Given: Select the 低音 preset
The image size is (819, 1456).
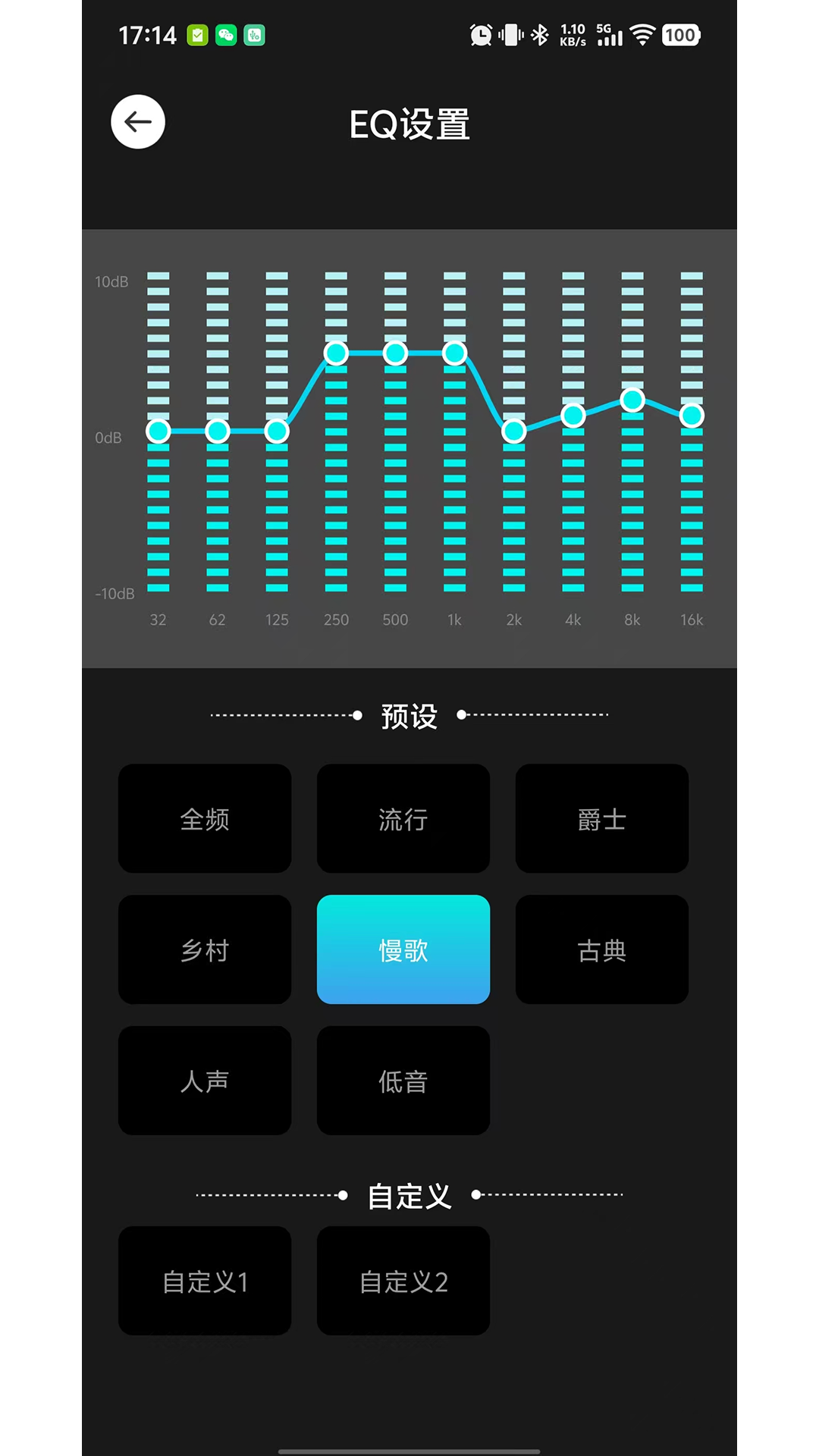Looking at the screenshot, I should pos(403,1081).
